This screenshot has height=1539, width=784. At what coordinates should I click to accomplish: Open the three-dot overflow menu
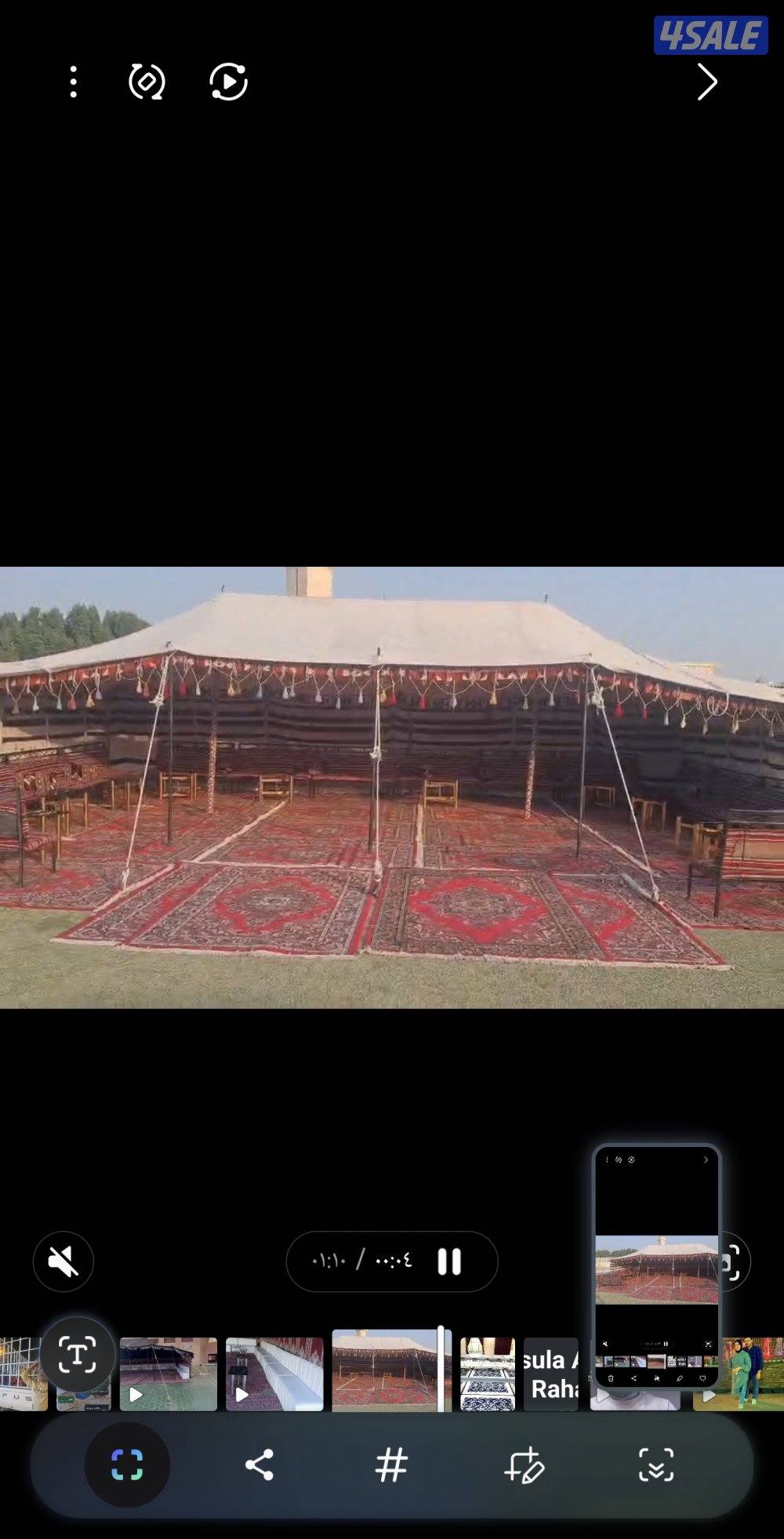click(x=73, y=82)
